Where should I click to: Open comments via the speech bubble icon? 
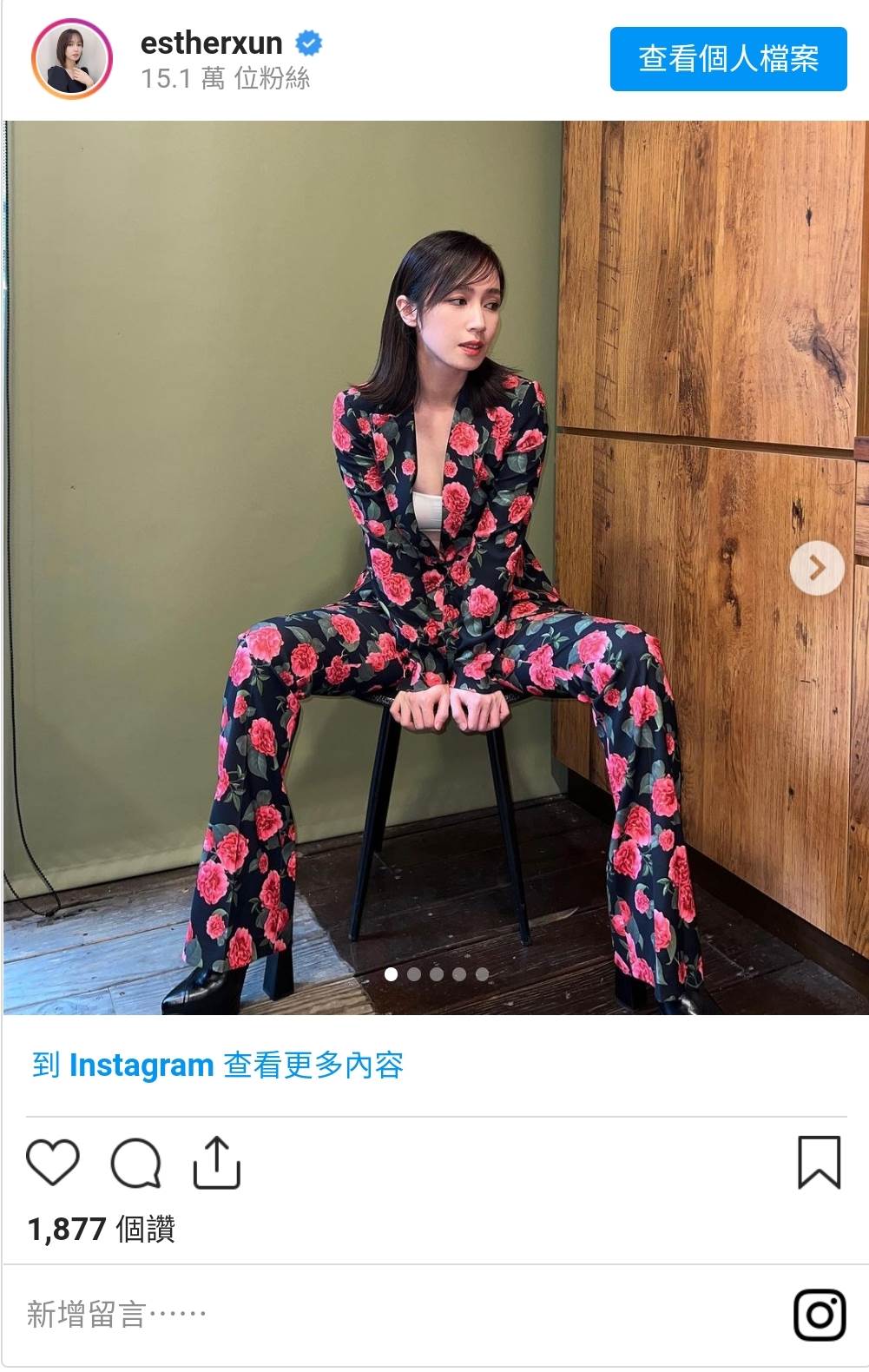point(135,1162)
